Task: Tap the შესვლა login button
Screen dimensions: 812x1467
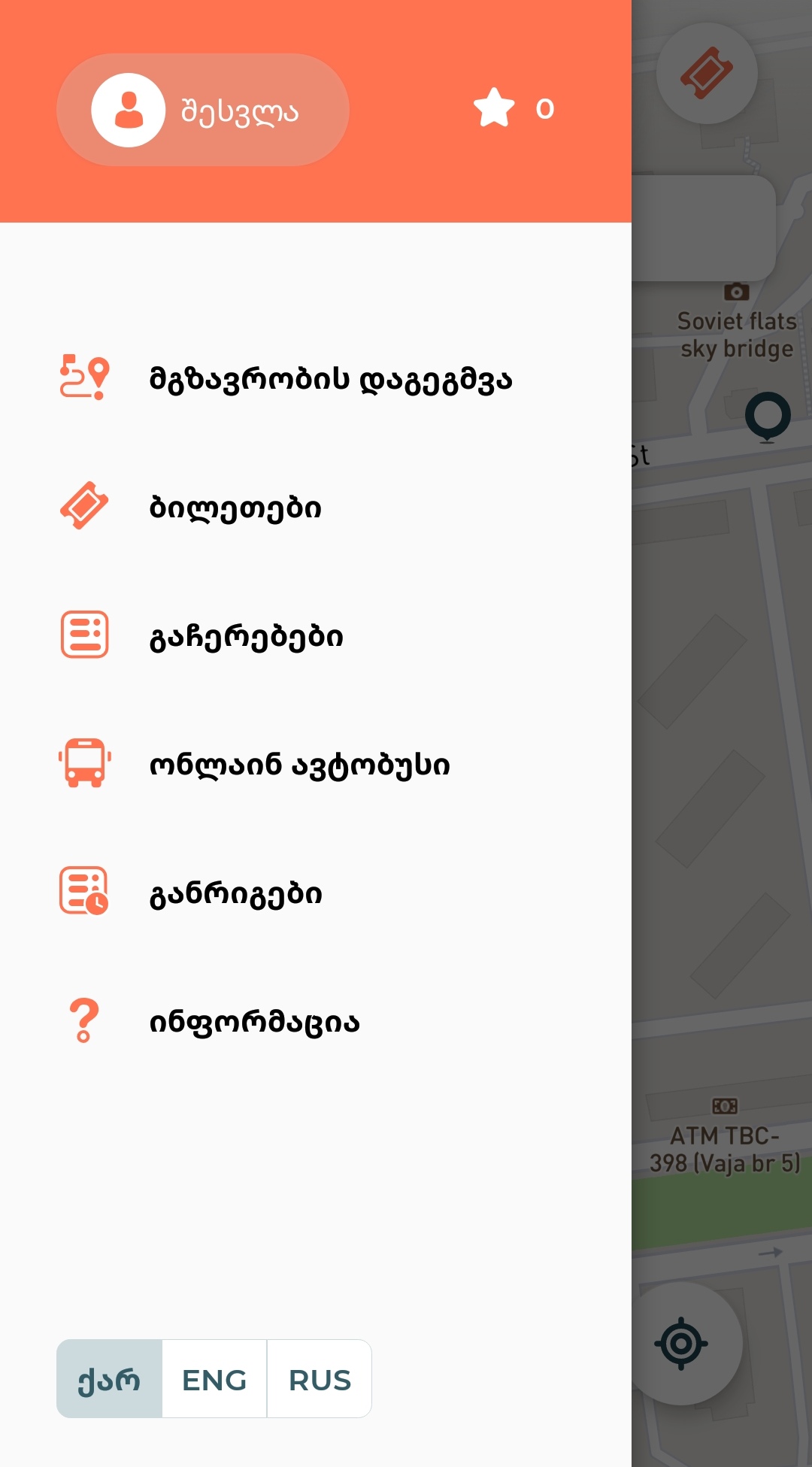Action: pos(202,110)
